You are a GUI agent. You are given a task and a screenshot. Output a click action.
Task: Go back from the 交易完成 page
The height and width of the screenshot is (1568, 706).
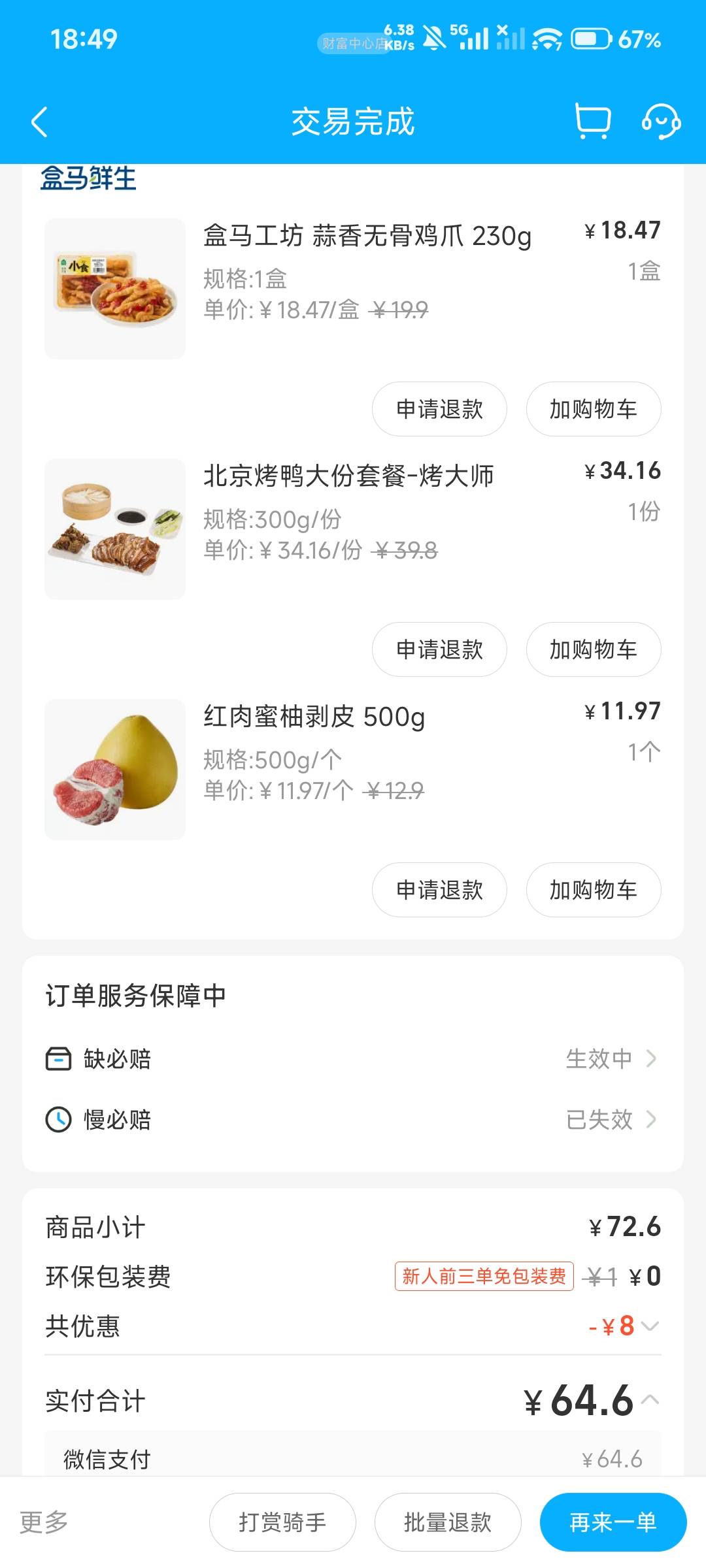pyautogui.click(x=40, y=122)
